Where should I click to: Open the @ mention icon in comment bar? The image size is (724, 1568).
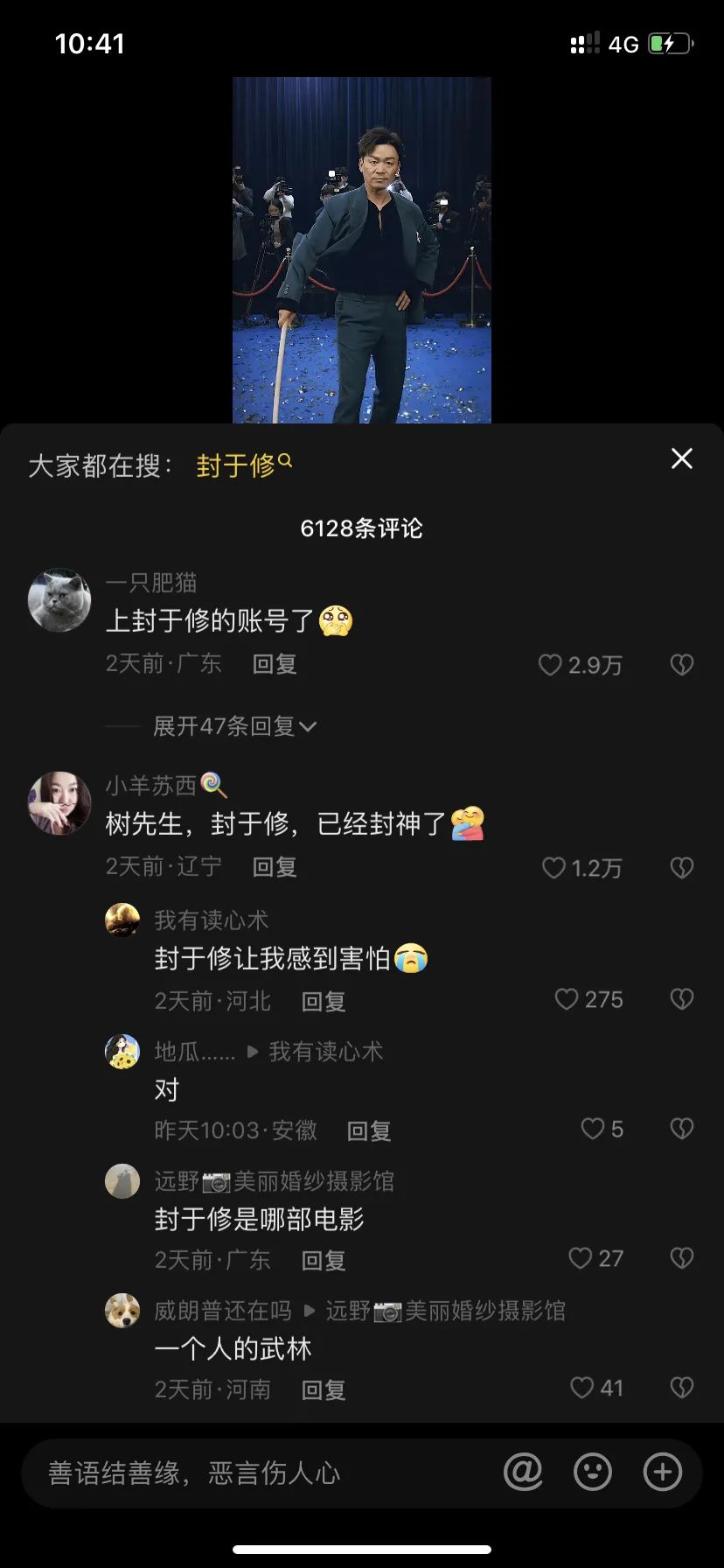[x=523, y=1473]
